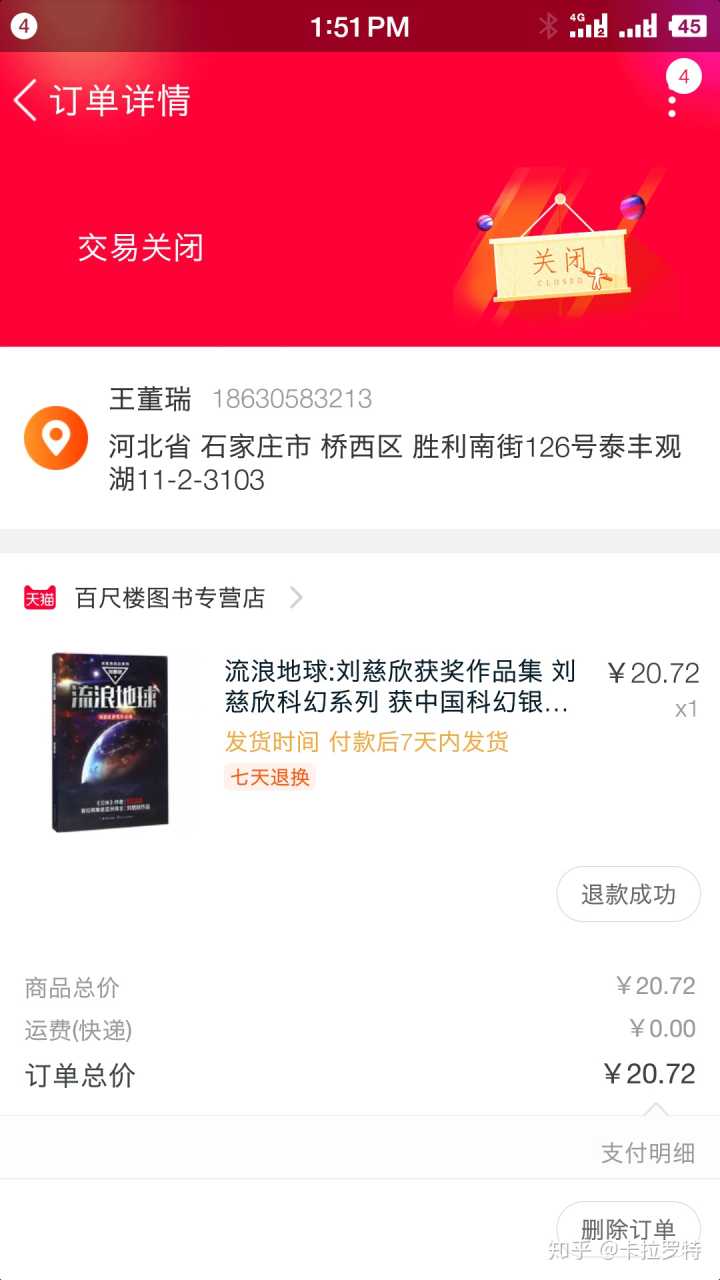Tap the 退款成功 refund status button

tap(628, 894)
